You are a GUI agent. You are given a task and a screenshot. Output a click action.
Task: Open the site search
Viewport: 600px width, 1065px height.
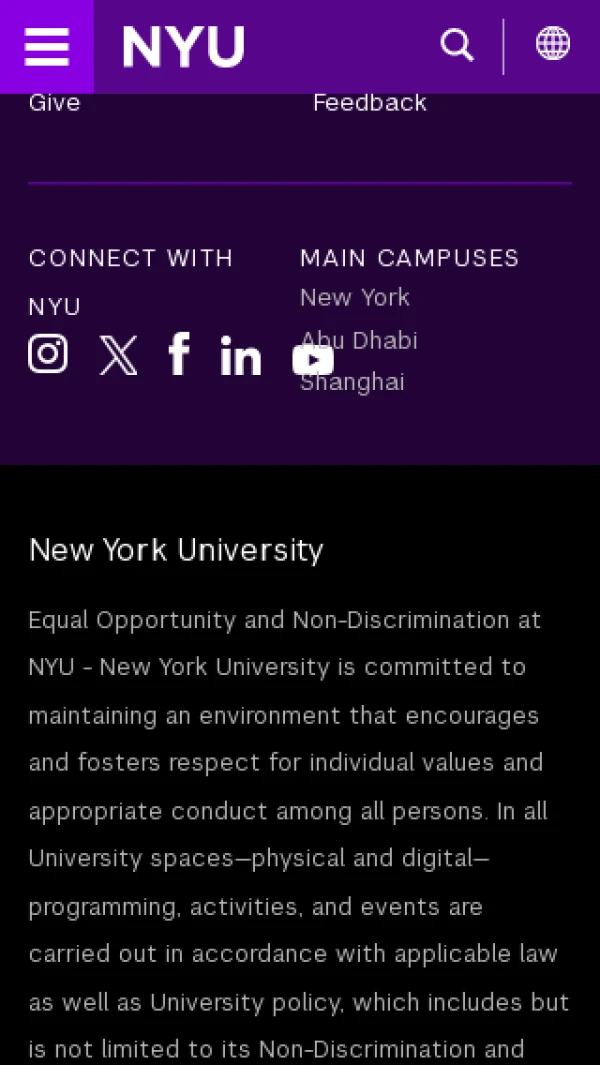(x=457, y=45)
